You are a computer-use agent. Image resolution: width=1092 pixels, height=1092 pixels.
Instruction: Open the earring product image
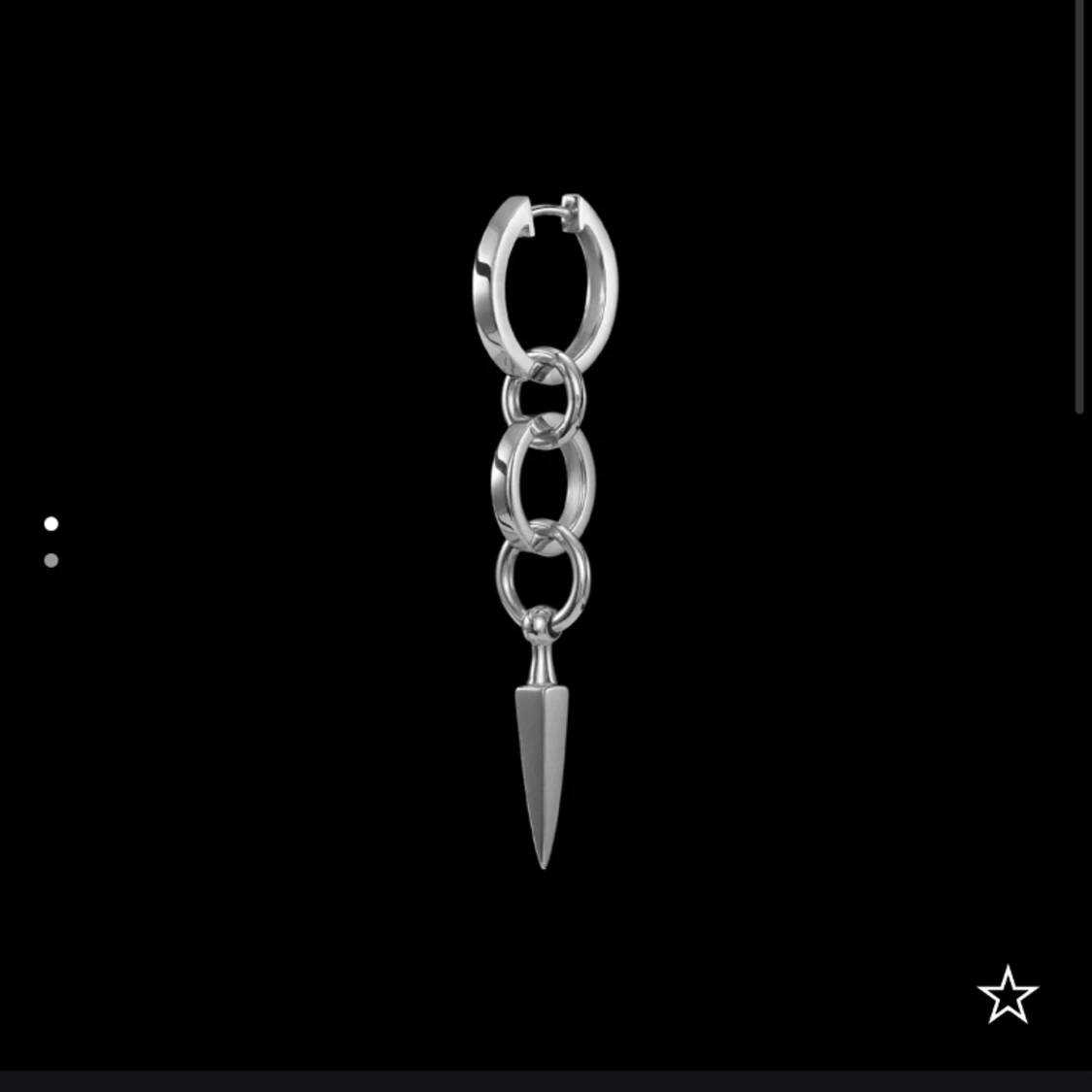pos(544,532)
